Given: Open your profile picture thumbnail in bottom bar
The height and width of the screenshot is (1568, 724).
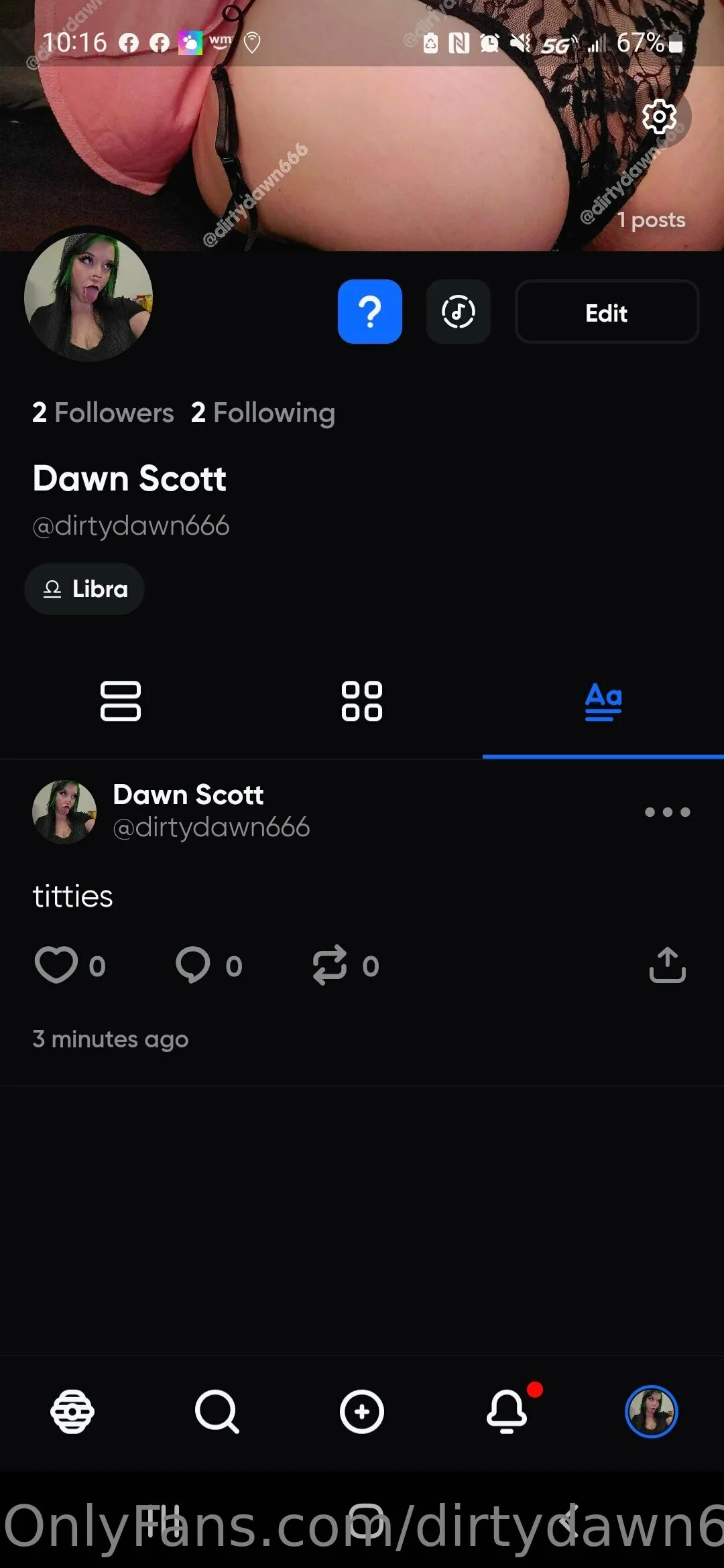Looking at the screenshot, I should (x=652, y=1412).
